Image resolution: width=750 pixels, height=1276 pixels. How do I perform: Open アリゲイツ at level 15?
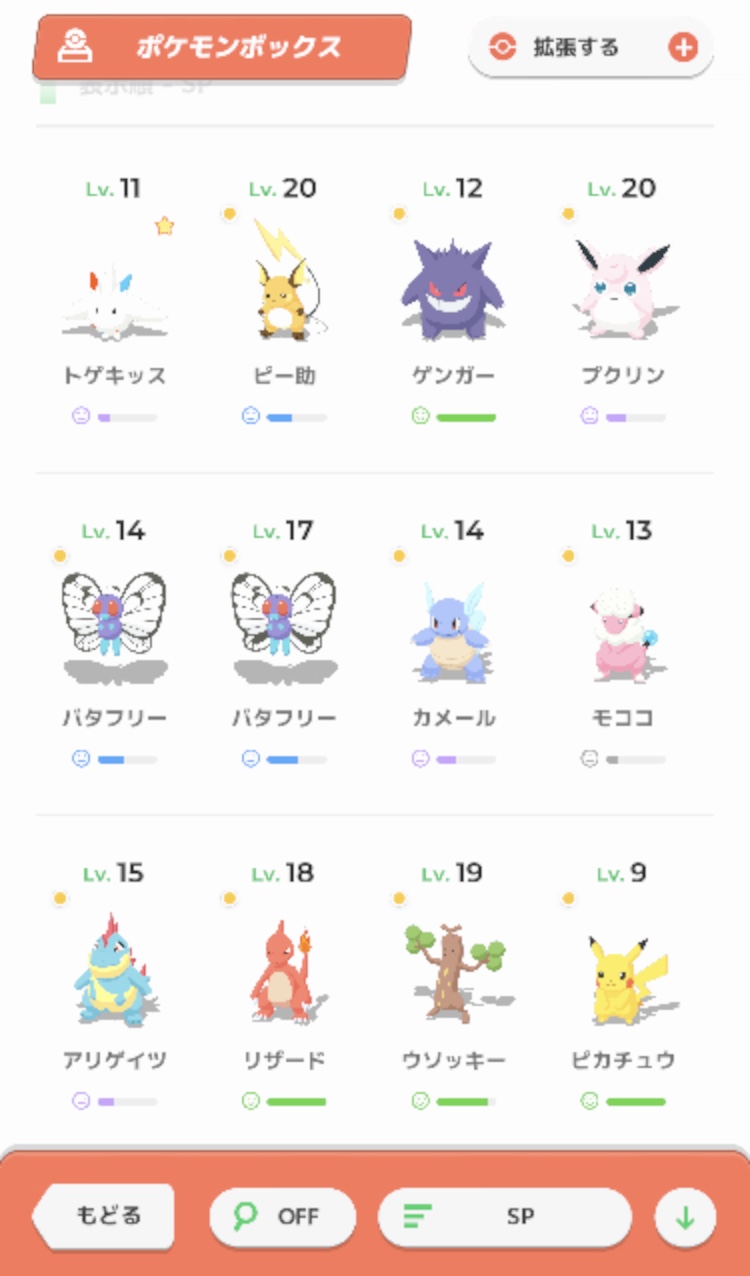click(x=114, y=985)
